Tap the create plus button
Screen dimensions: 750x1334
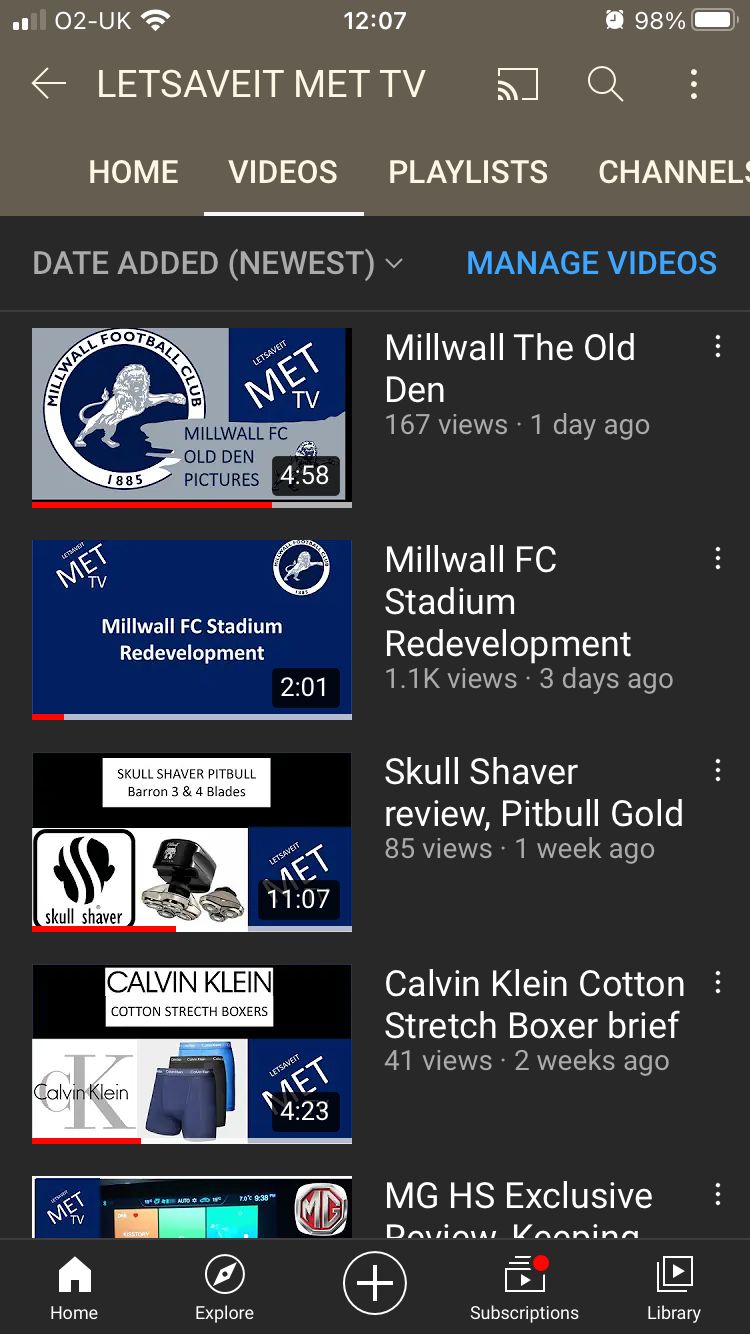tap(375, 1283)
